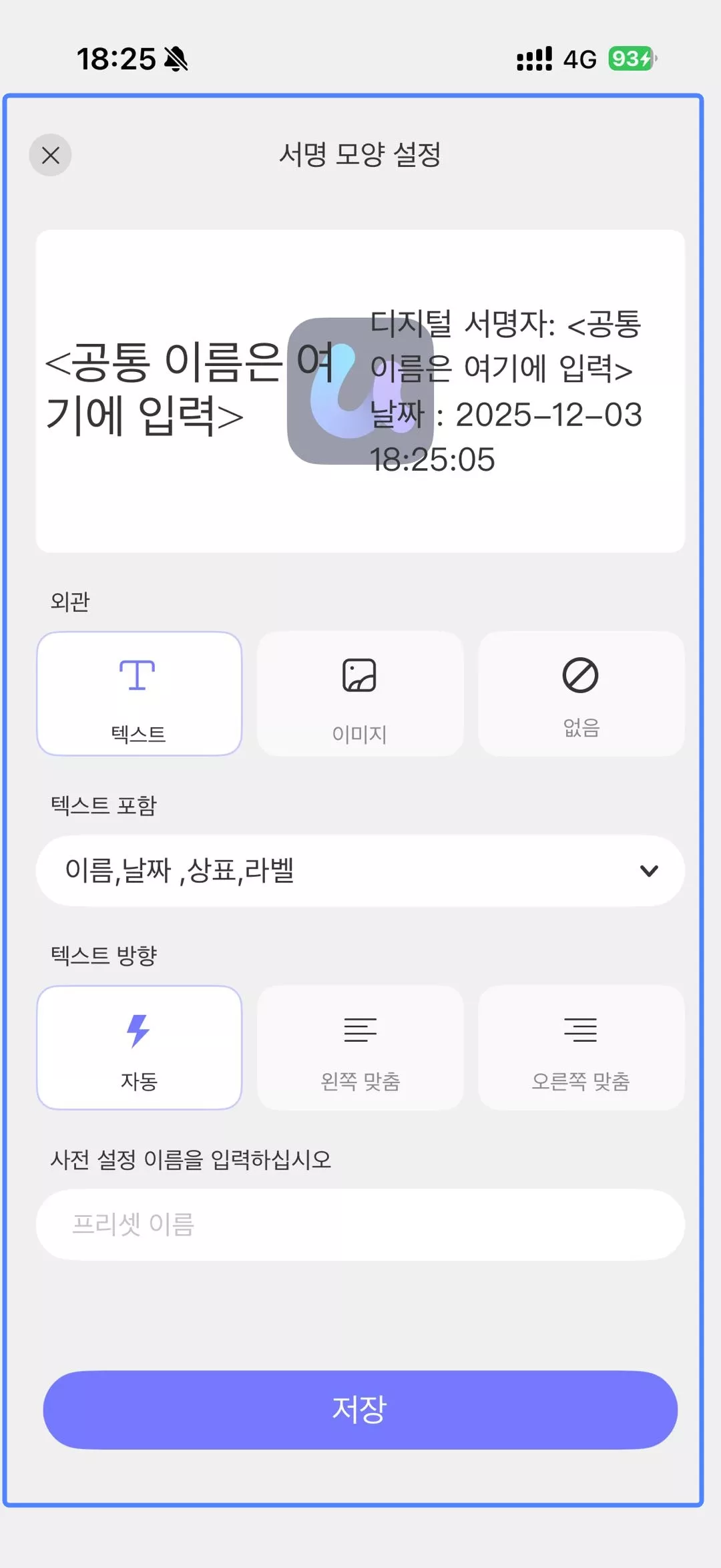Select the 텍스트 (Text) appearance icon
The image size is (721, 1568).
click(x=139, y=676)
